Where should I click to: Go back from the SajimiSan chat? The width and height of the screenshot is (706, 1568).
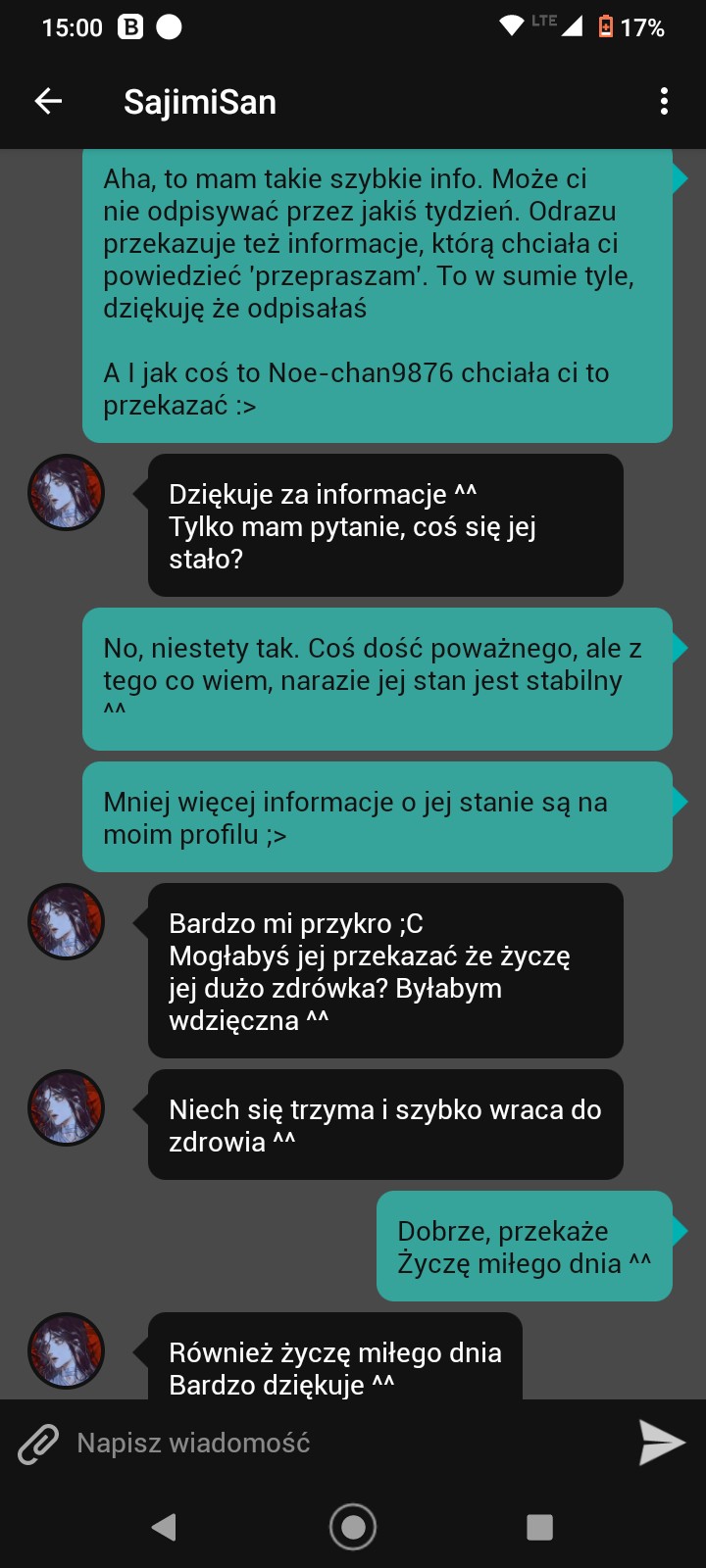click(48, 101)
